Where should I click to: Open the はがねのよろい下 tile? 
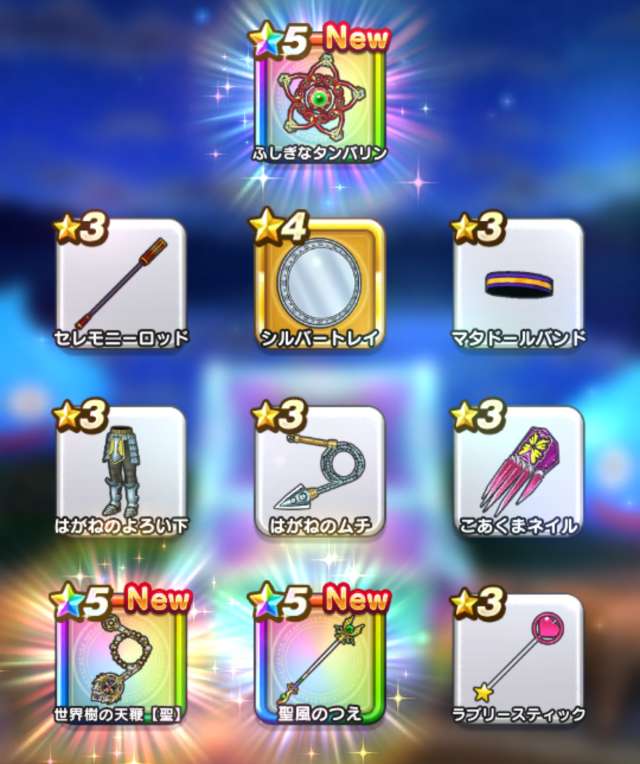point(121,472)
